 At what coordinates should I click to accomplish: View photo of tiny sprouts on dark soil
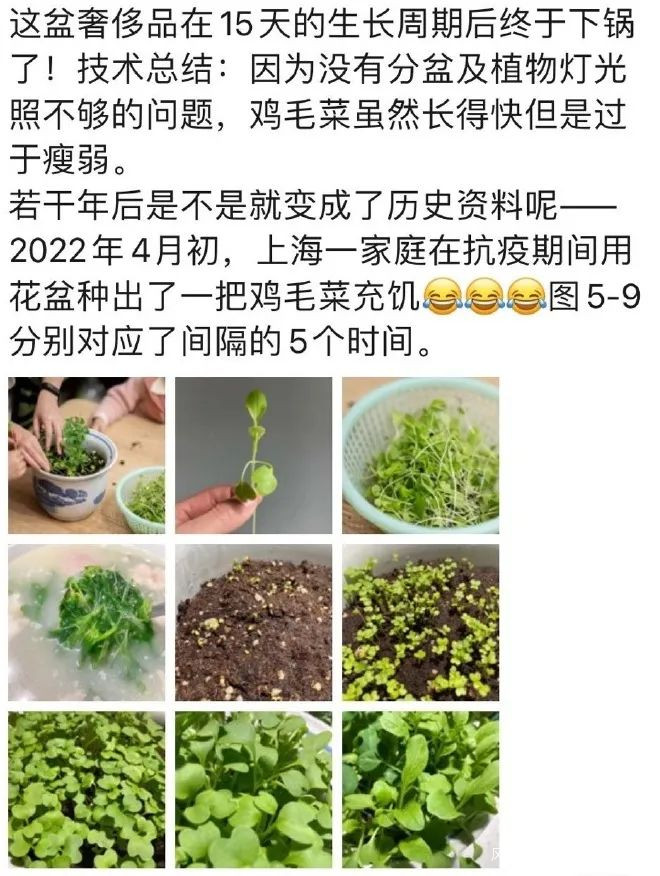pyautogui.click(x=420, y=622)
